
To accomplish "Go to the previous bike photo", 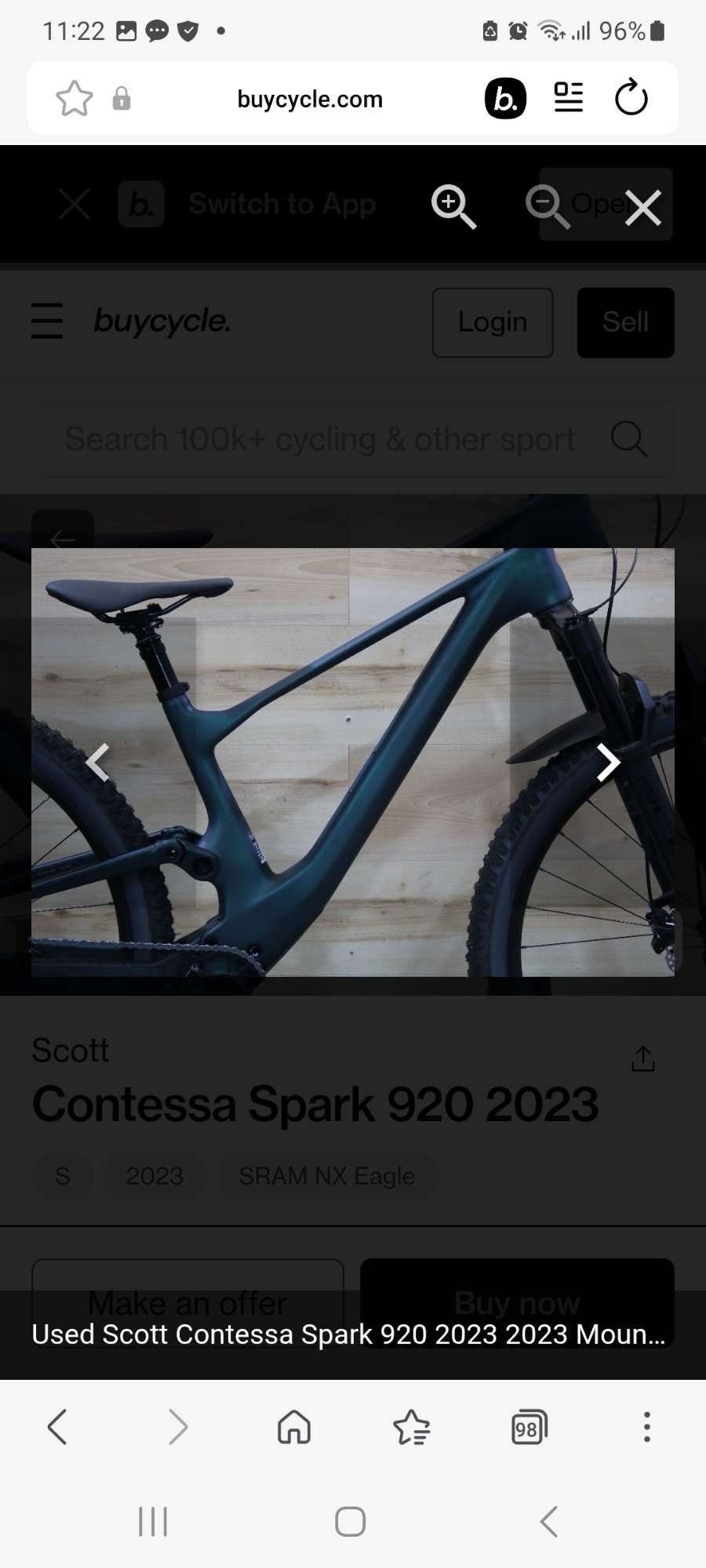I will tap(97, 762).
